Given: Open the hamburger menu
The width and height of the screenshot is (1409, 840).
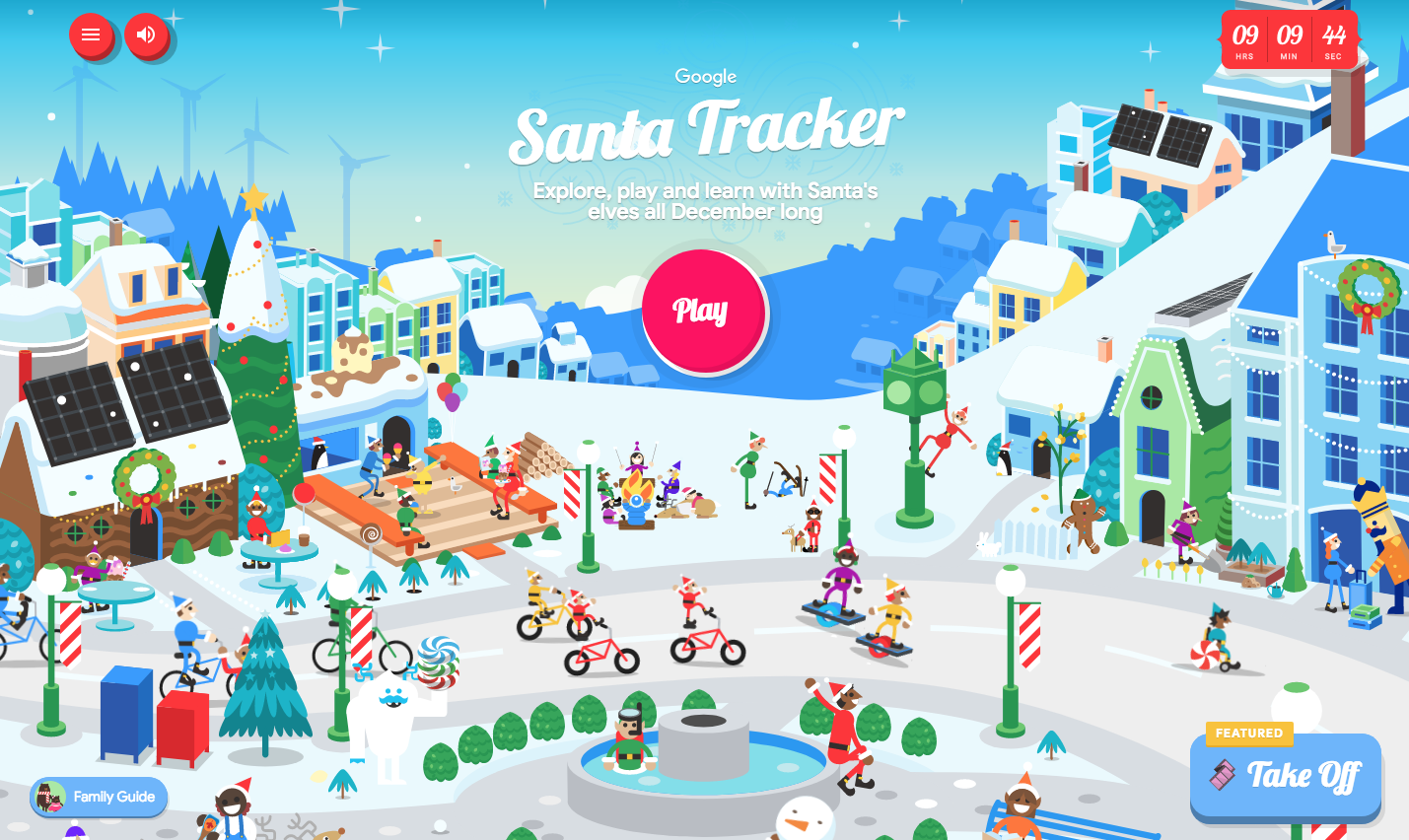Looking at the screenshot, I should click(91, 35).
